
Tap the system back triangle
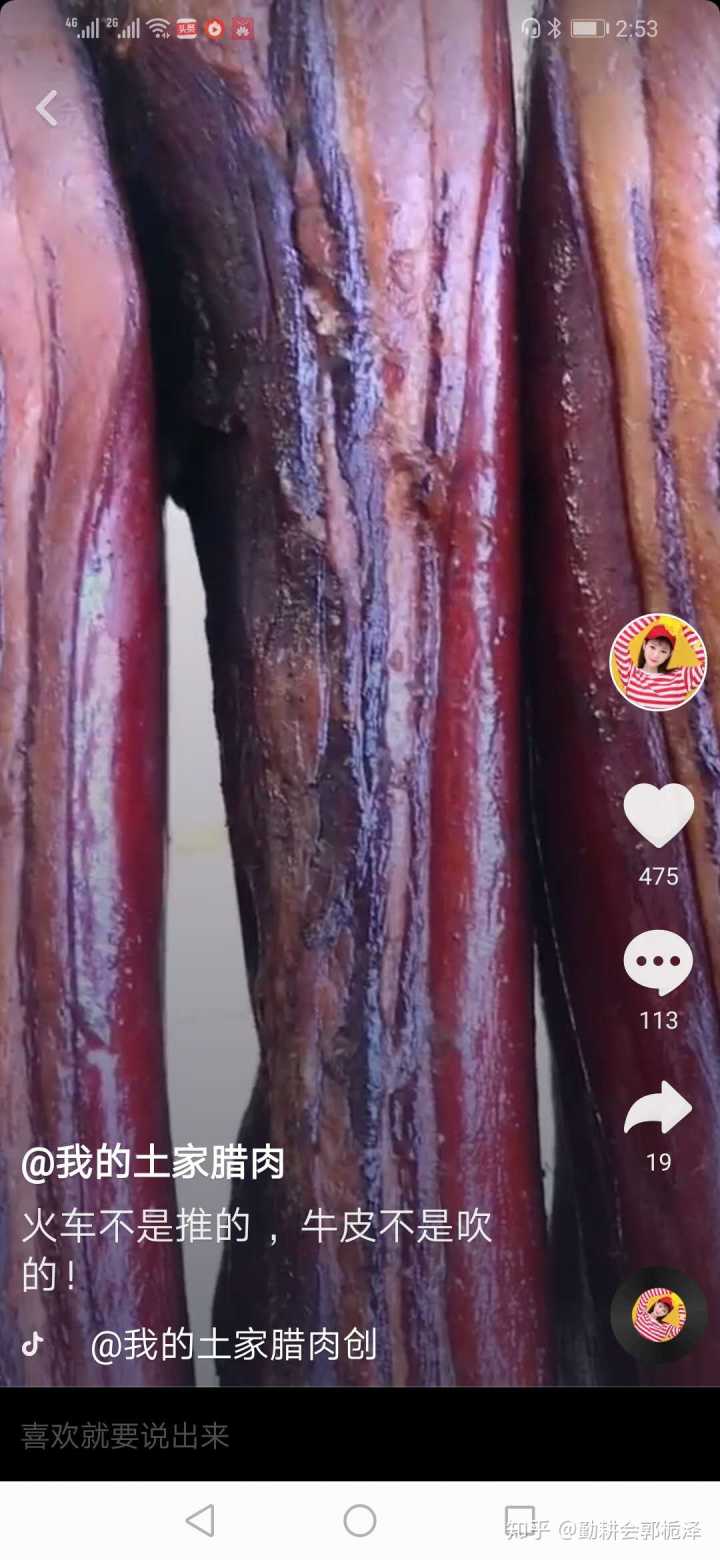pyautogui.click(x=200, y=1521)
